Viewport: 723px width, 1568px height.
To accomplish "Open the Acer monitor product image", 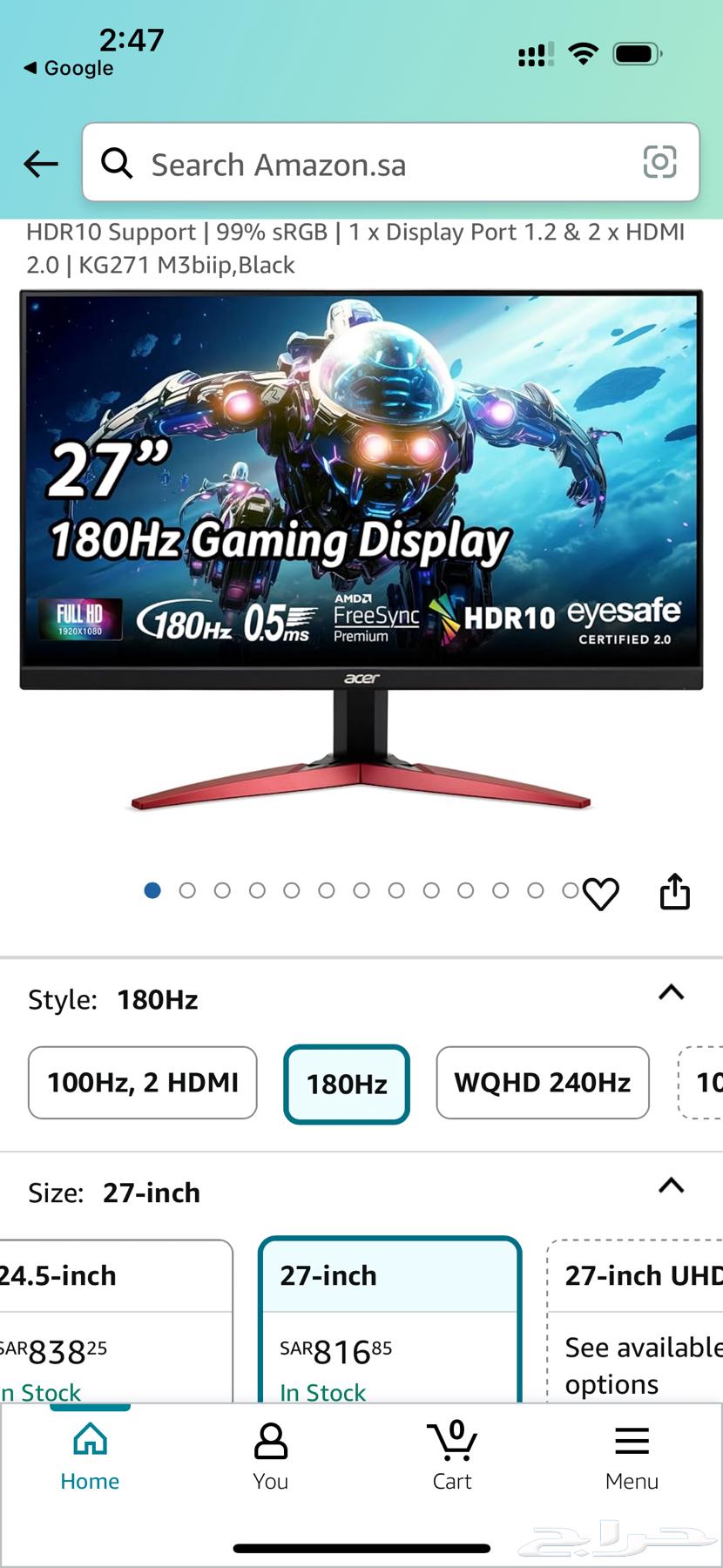I will tap(361, 549).
